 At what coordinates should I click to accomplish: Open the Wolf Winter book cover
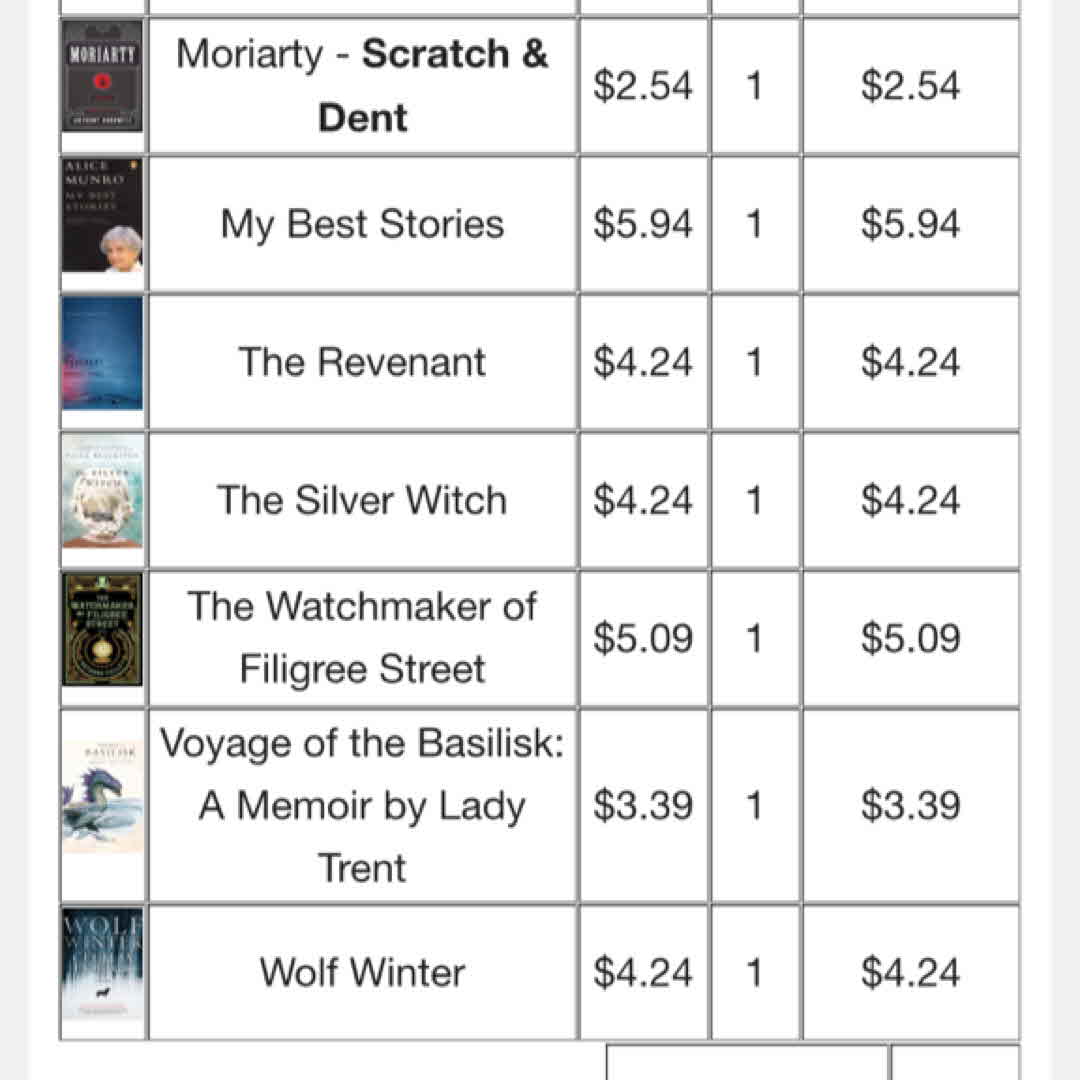click(x=103, y=963)
